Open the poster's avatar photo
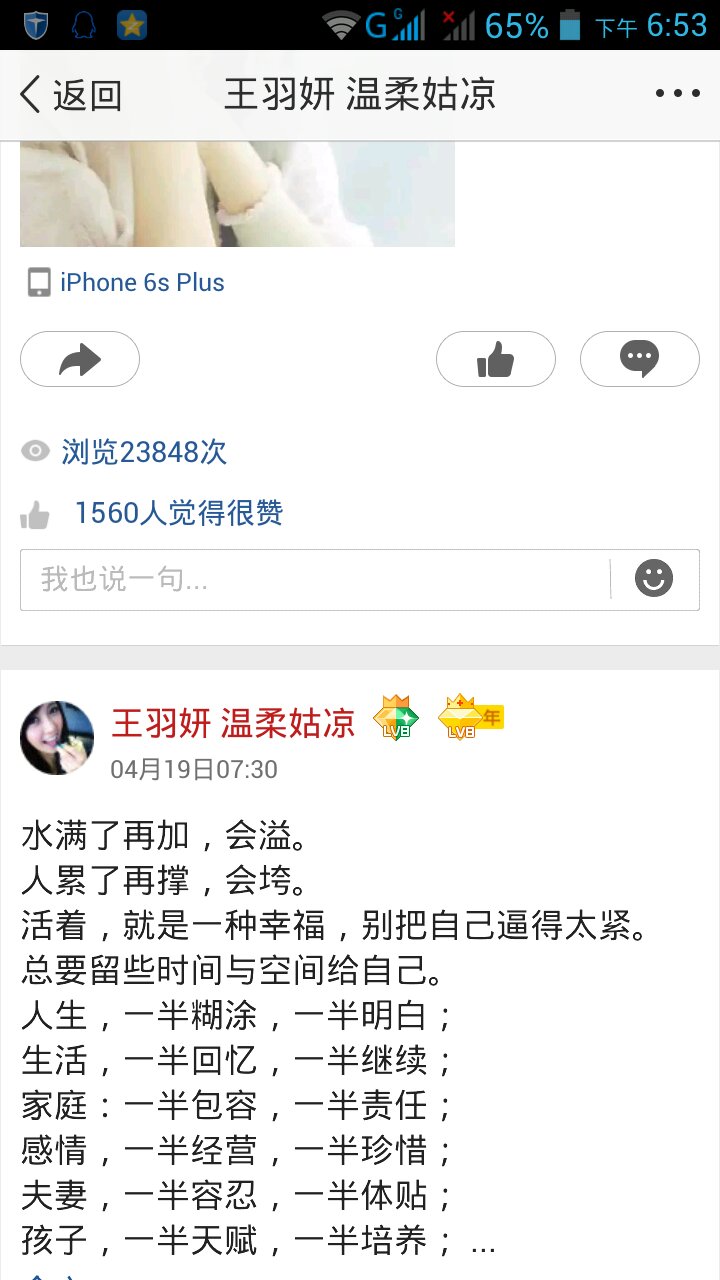The width and height of the screenshot is (720, 1280). (57, 738)
